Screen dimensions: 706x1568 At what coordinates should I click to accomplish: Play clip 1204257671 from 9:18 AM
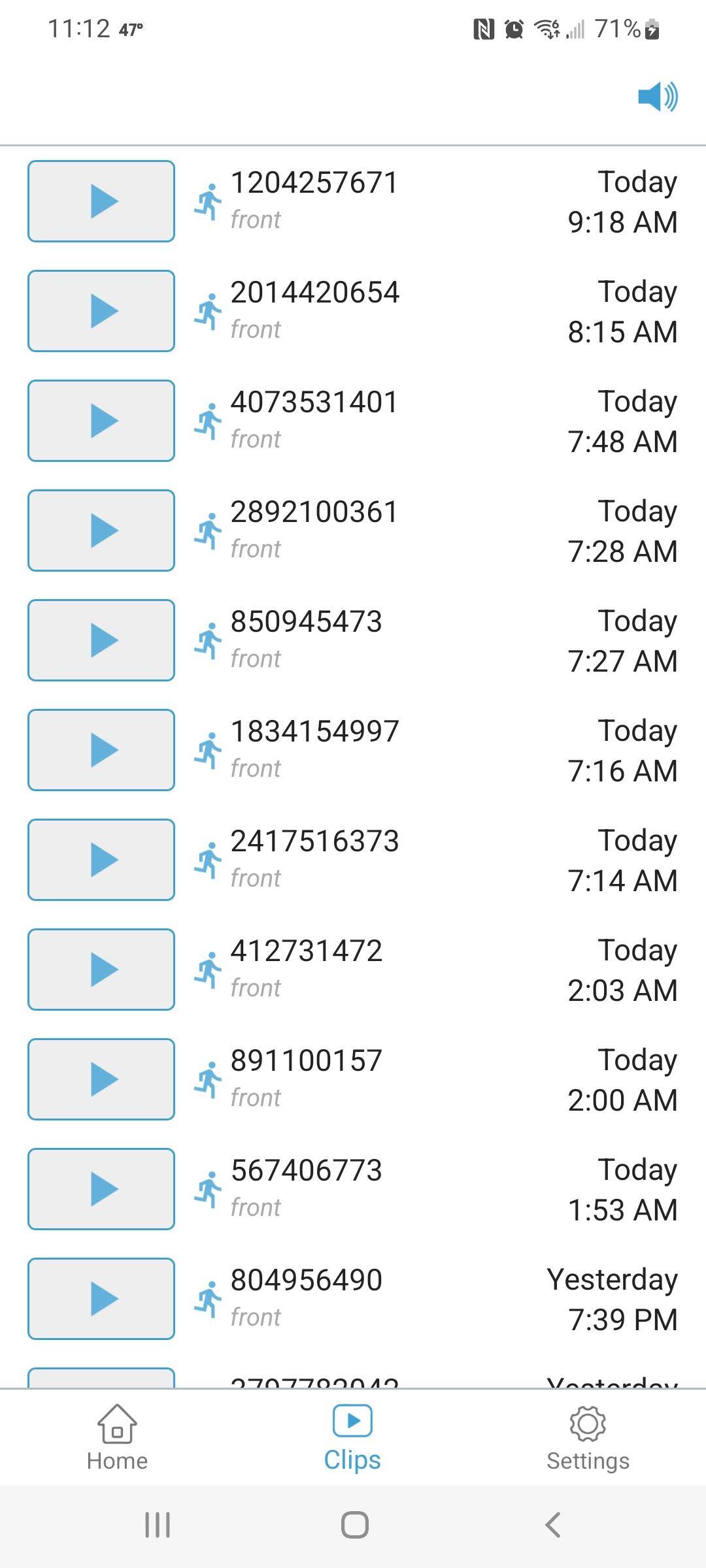pyautogui.click(x=101, y=201)
